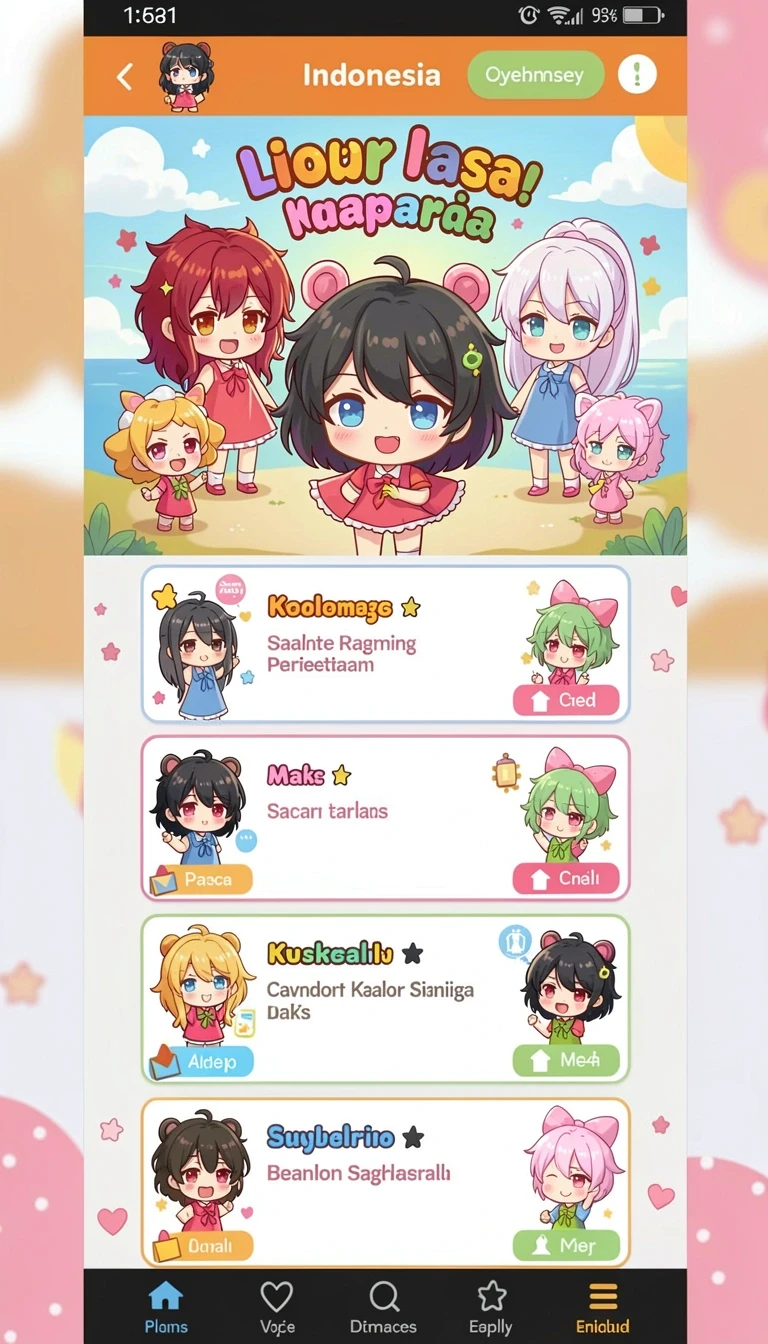Open the profile avatar in header
The height and width of the screenshot is (1344, 768).
185,76
